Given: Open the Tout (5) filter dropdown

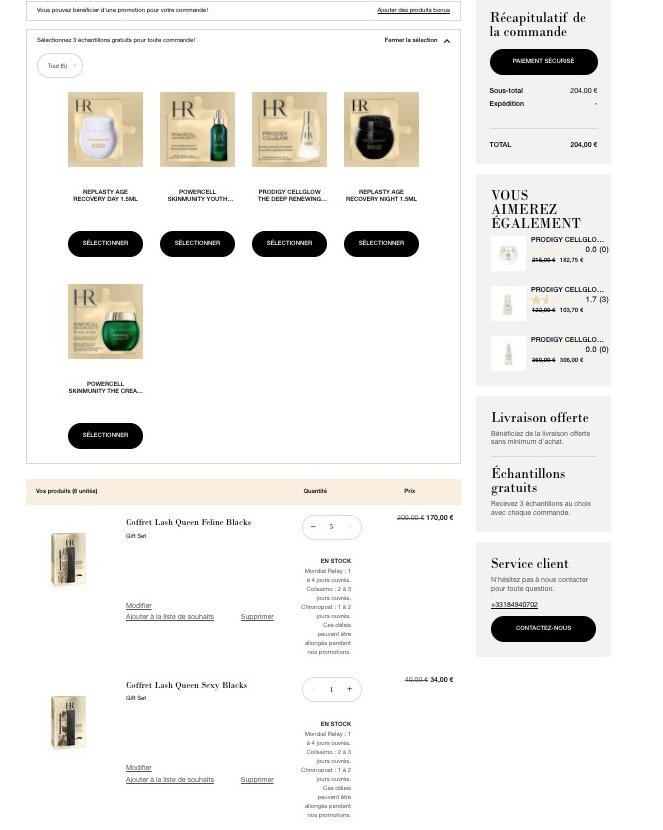Looking at the screenshot, I should (x=60, y=66).
